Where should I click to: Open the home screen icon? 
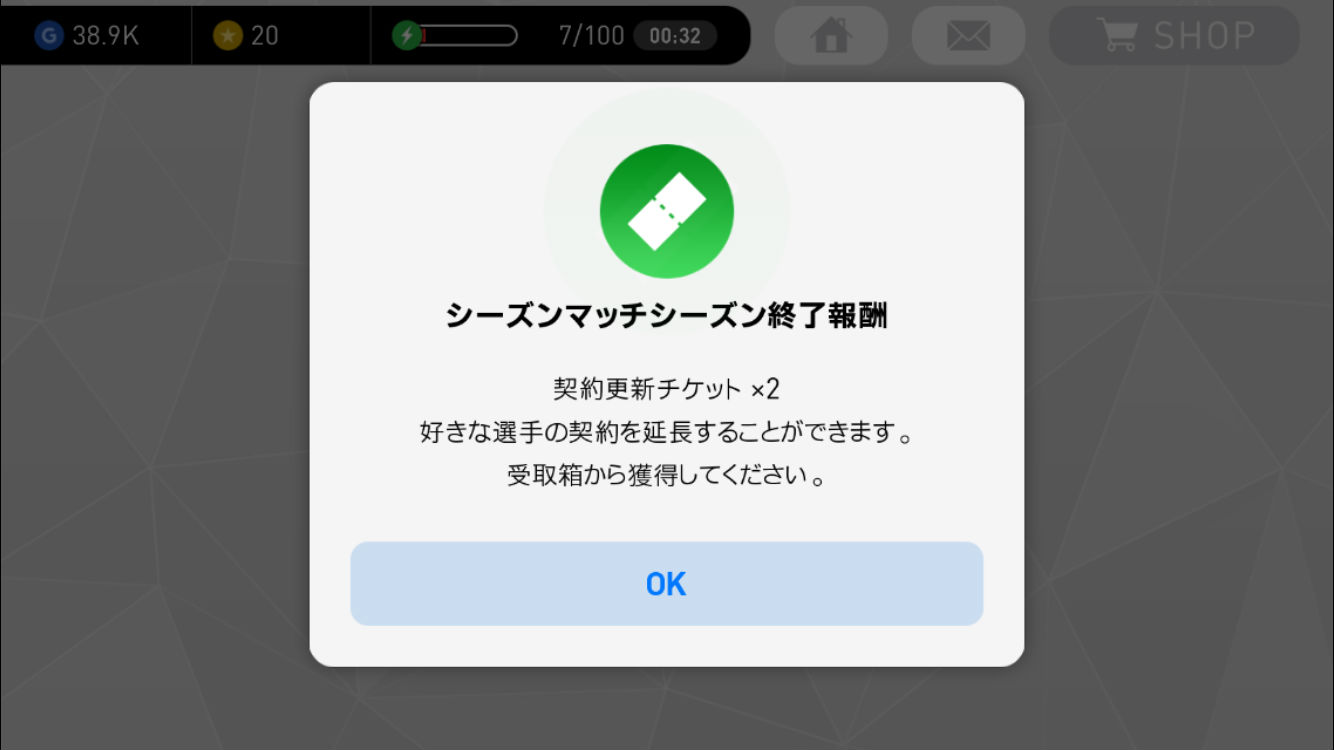pyautogui.click(x=831, y=36)
